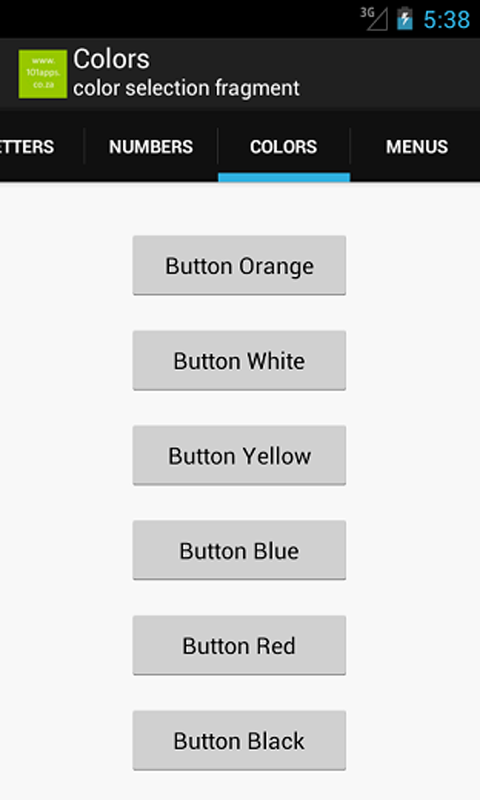Open the Menus tab
The width and height of the screenshot is (480, 800).
(x=416, y=147)
